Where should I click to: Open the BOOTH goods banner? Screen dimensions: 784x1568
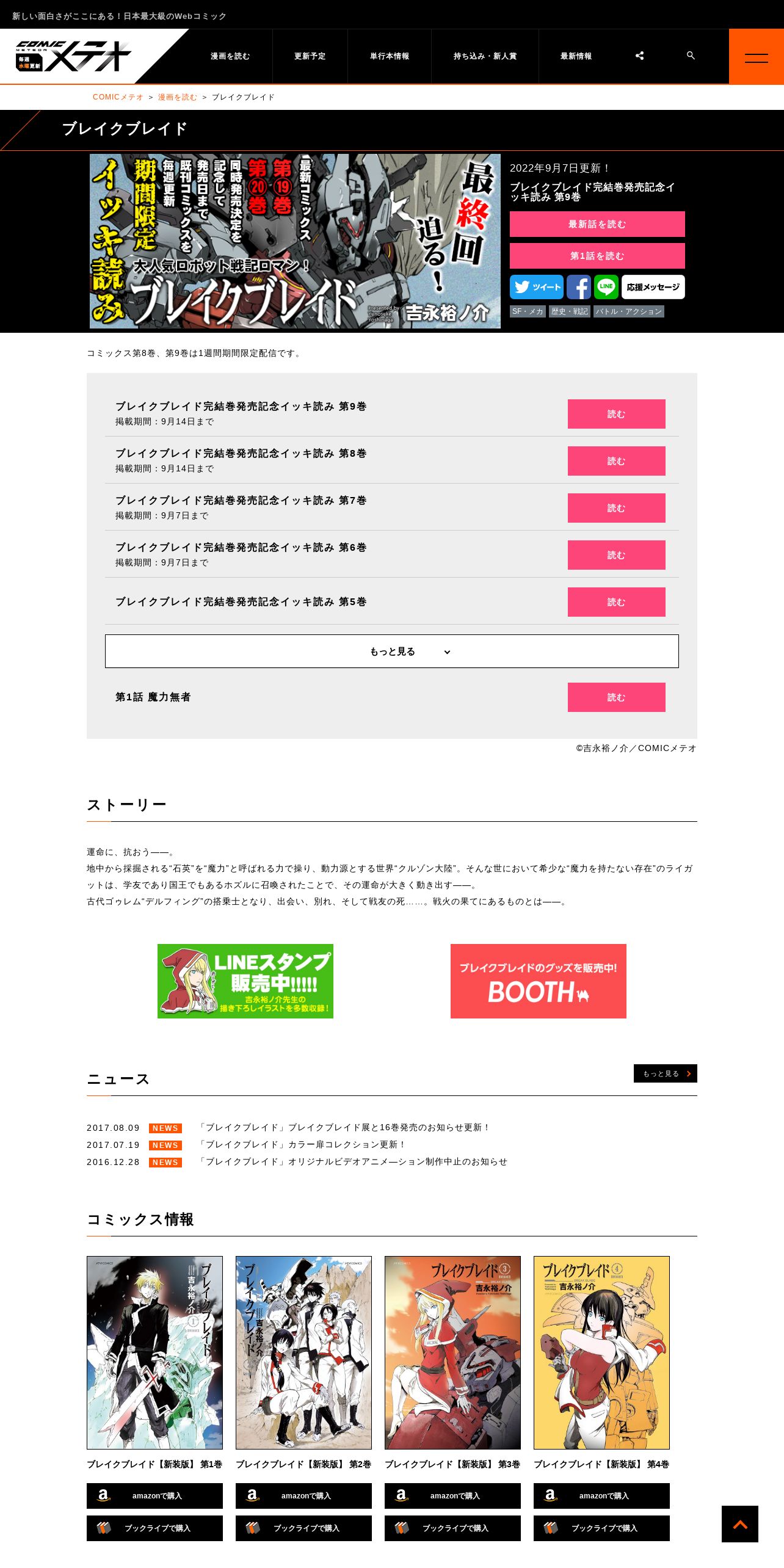(539, 981)
